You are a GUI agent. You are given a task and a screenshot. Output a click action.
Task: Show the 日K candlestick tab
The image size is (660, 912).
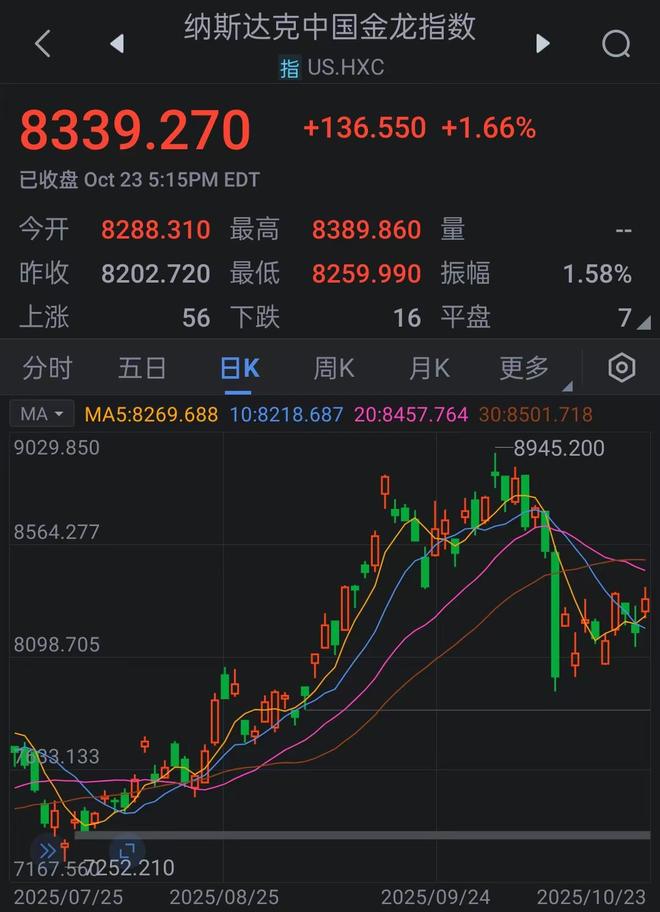(x=239, y=368)
